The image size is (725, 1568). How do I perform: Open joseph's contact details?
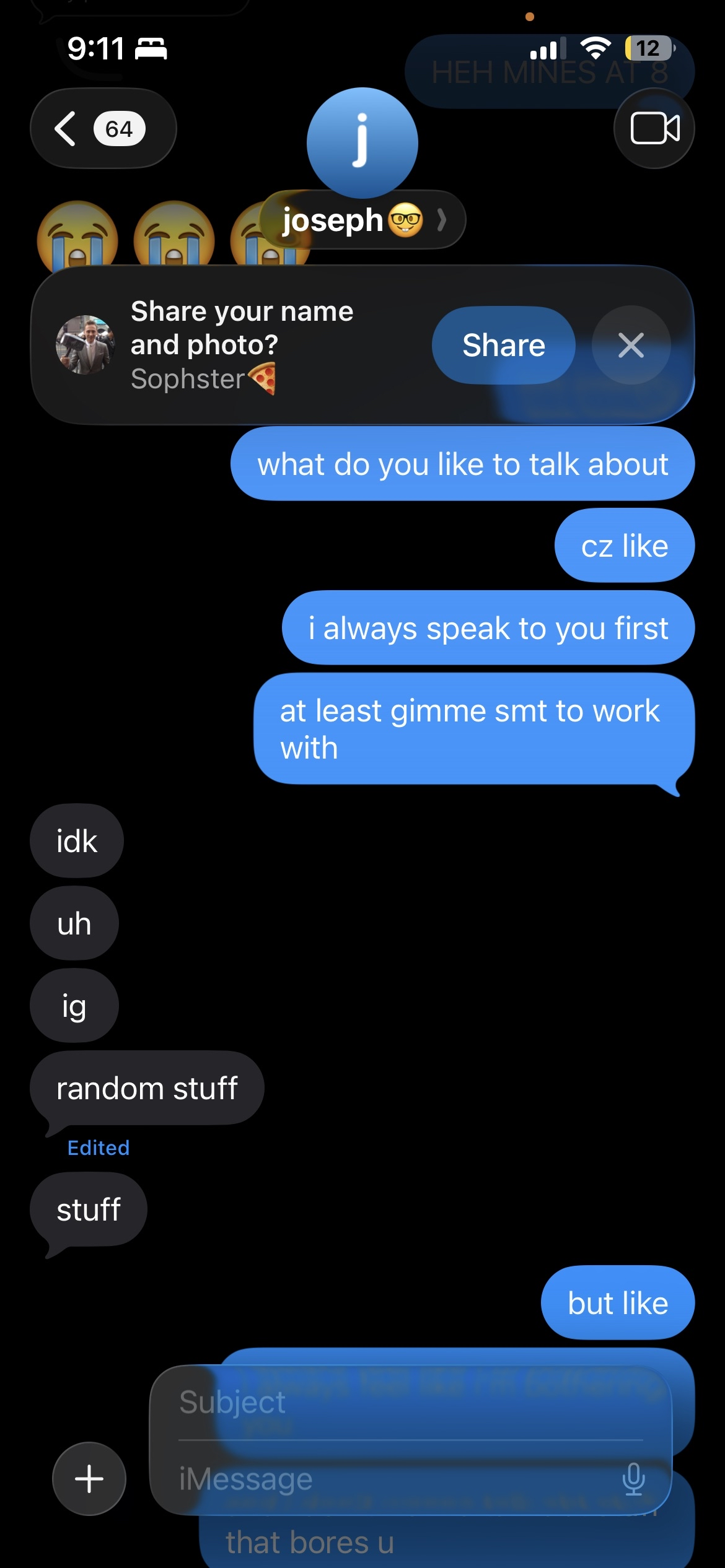pyautogui.click(x=362, y=220)
